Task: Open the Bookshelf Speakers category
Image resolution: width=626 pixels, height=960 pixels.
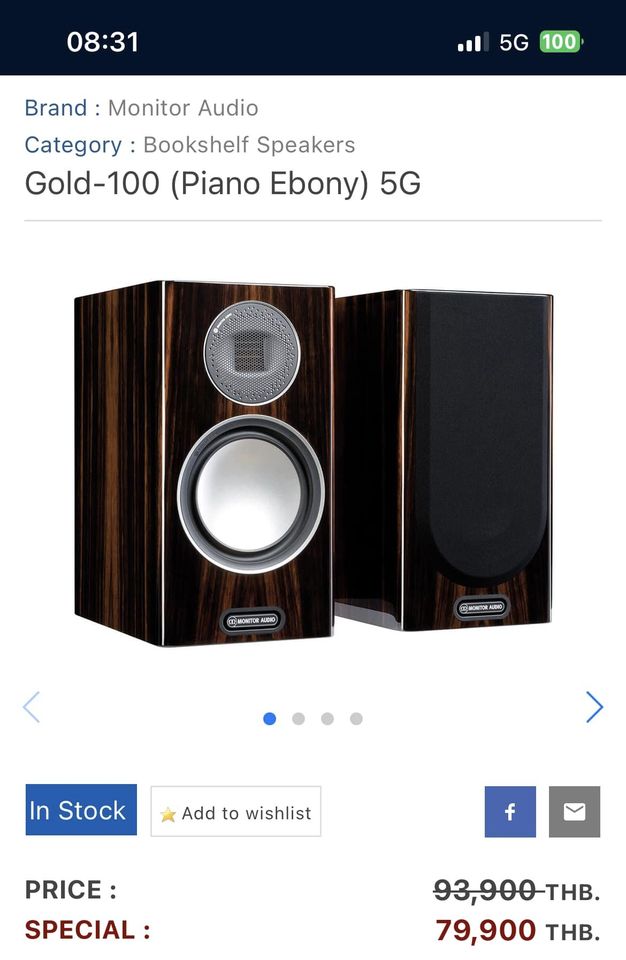Action: point(249,145)
